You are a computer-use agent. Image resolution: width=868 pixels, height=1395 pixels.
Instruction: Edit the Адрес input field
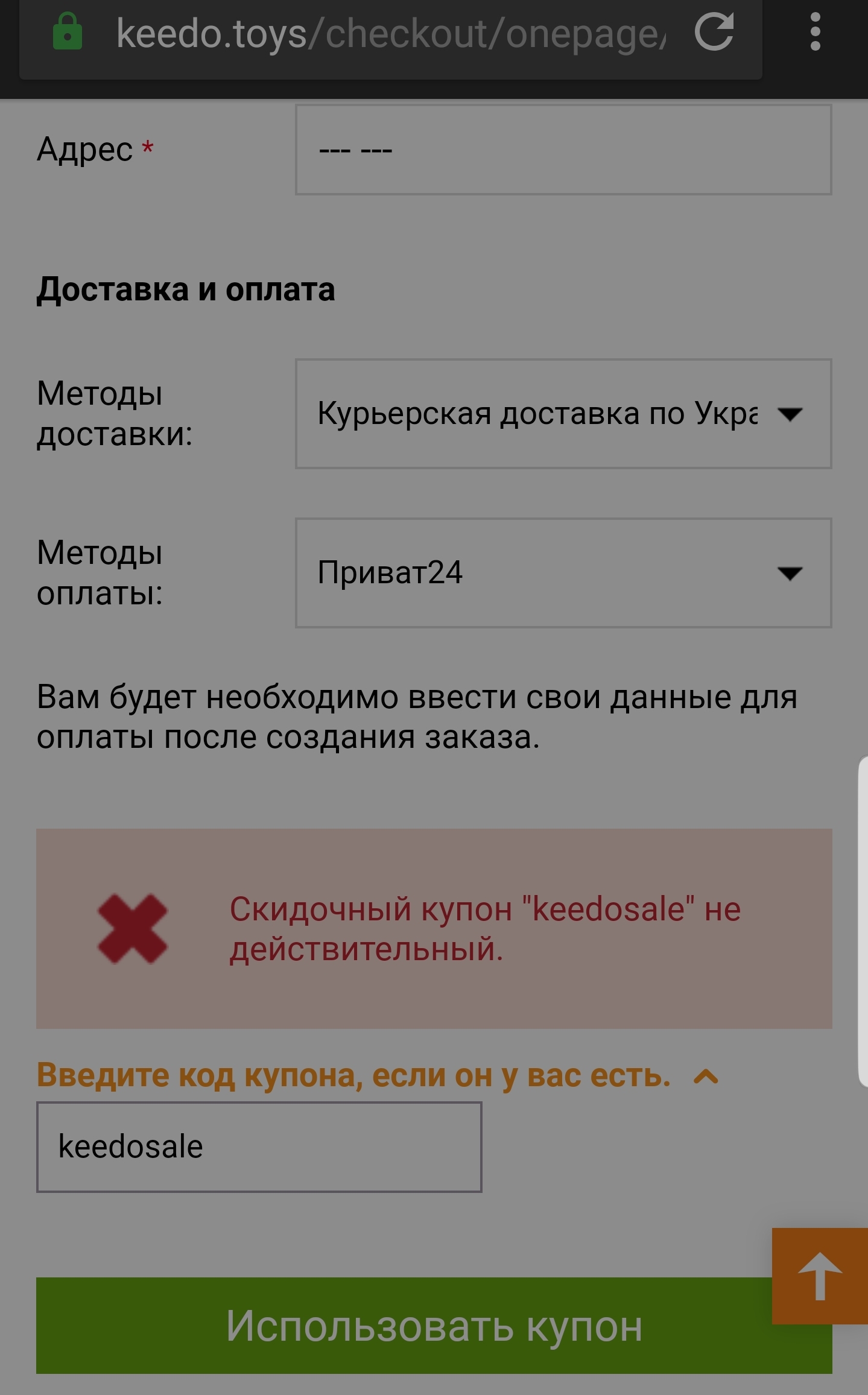click(x=563, y=150)
